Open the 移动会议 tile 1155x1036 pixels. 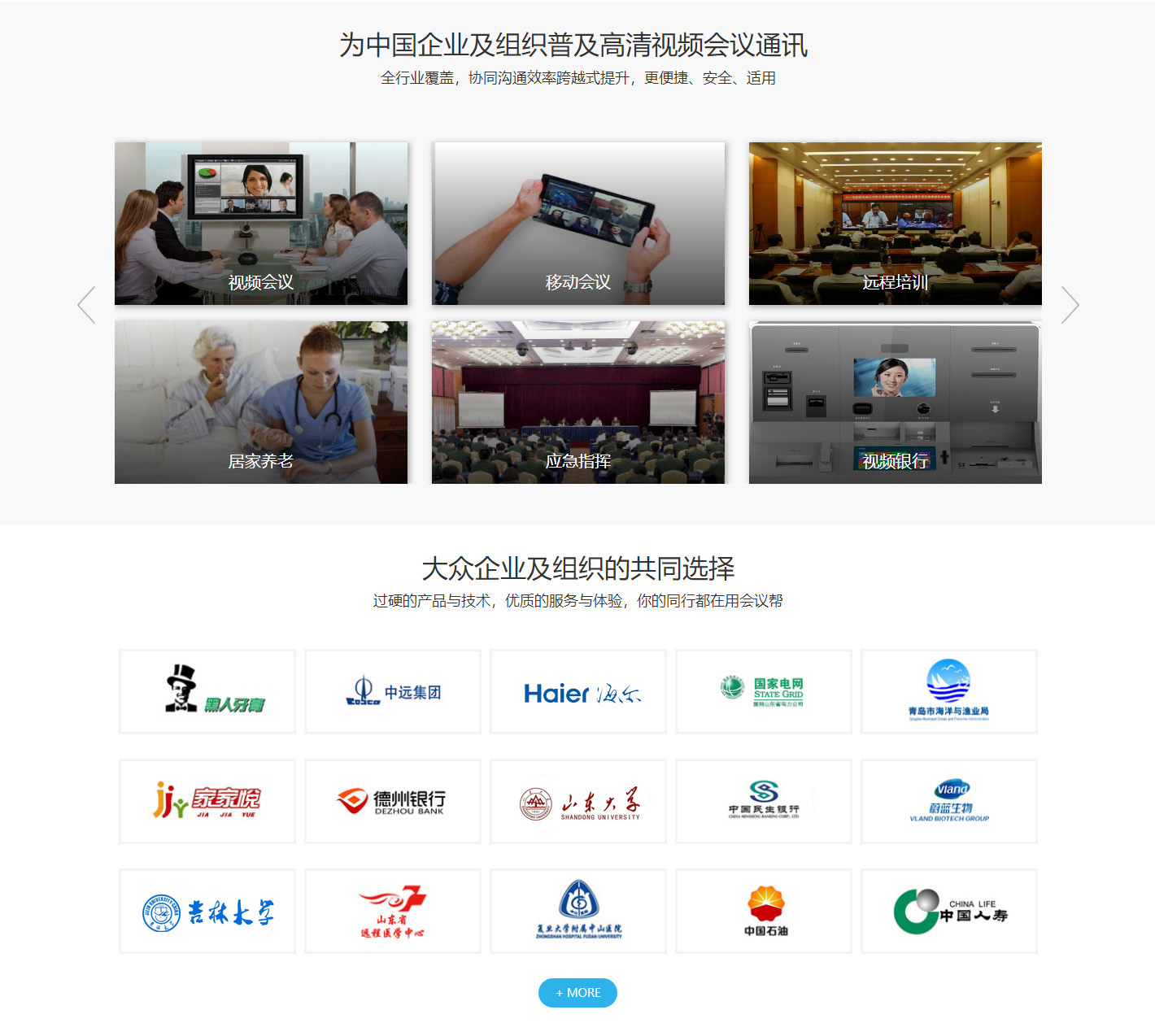coord(578,224)
